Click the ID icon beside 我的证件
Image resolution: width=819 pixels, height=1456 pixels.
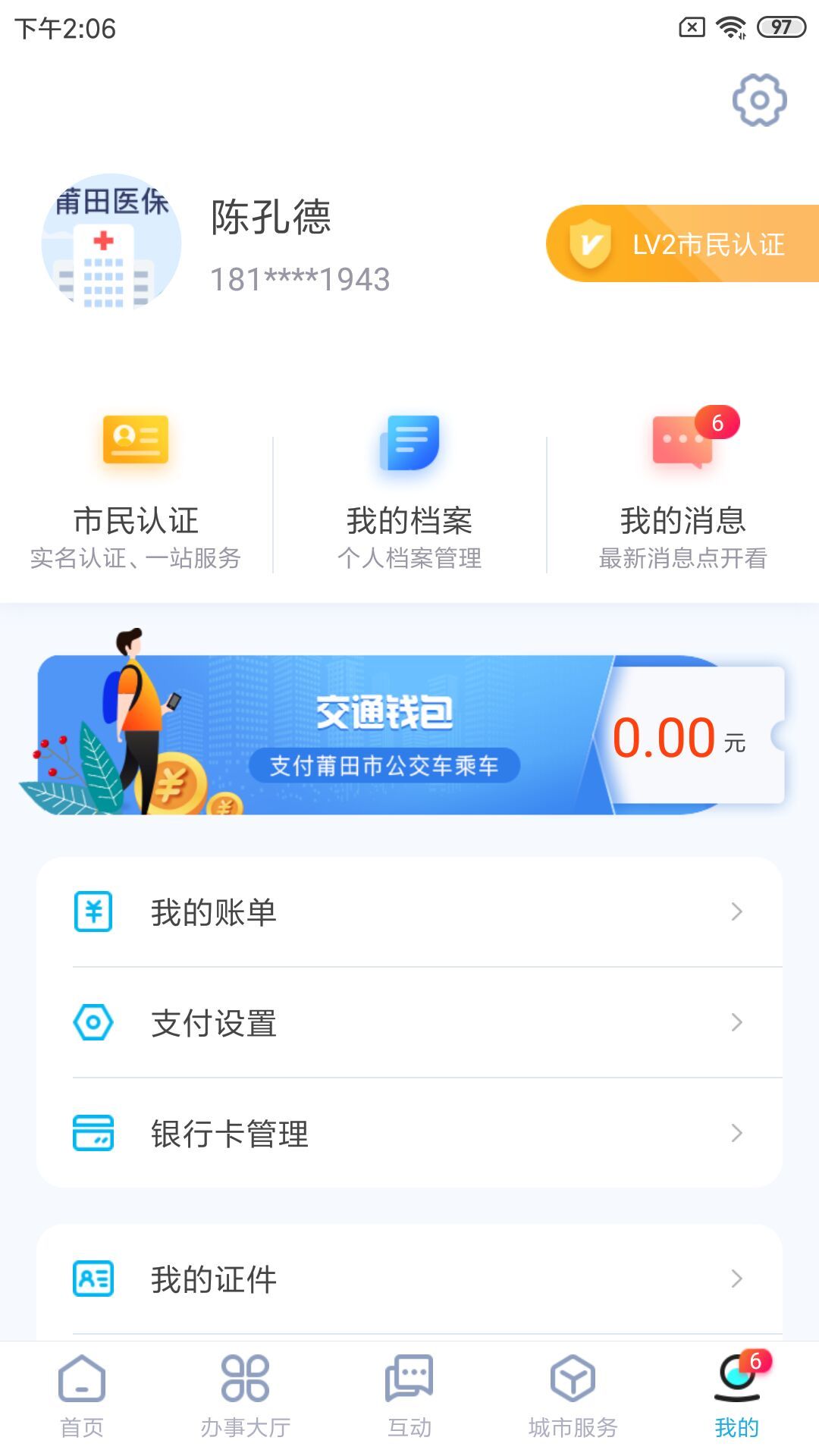click(93, 1279)
